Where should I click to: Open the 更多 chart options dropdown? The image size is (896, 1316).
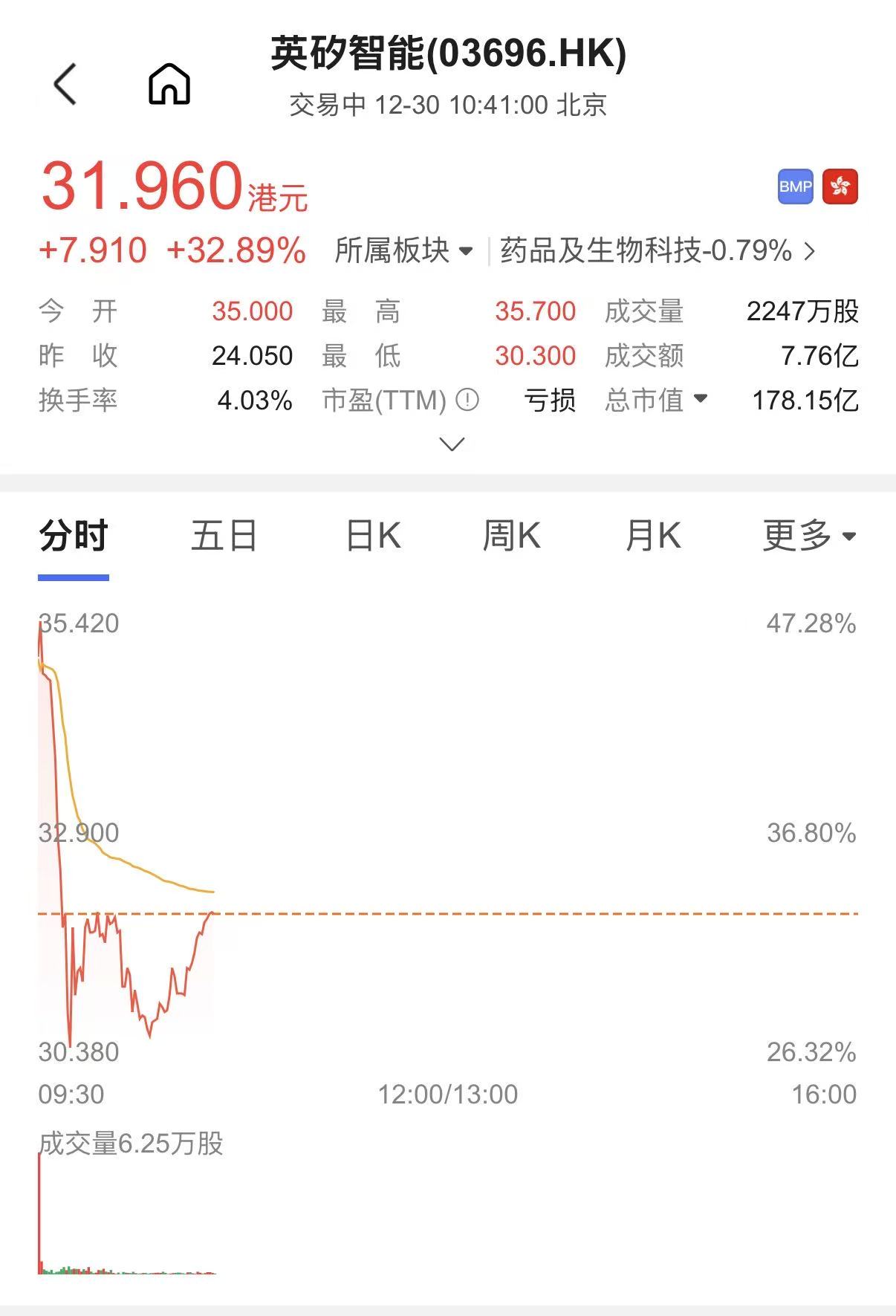pos(806,535)
